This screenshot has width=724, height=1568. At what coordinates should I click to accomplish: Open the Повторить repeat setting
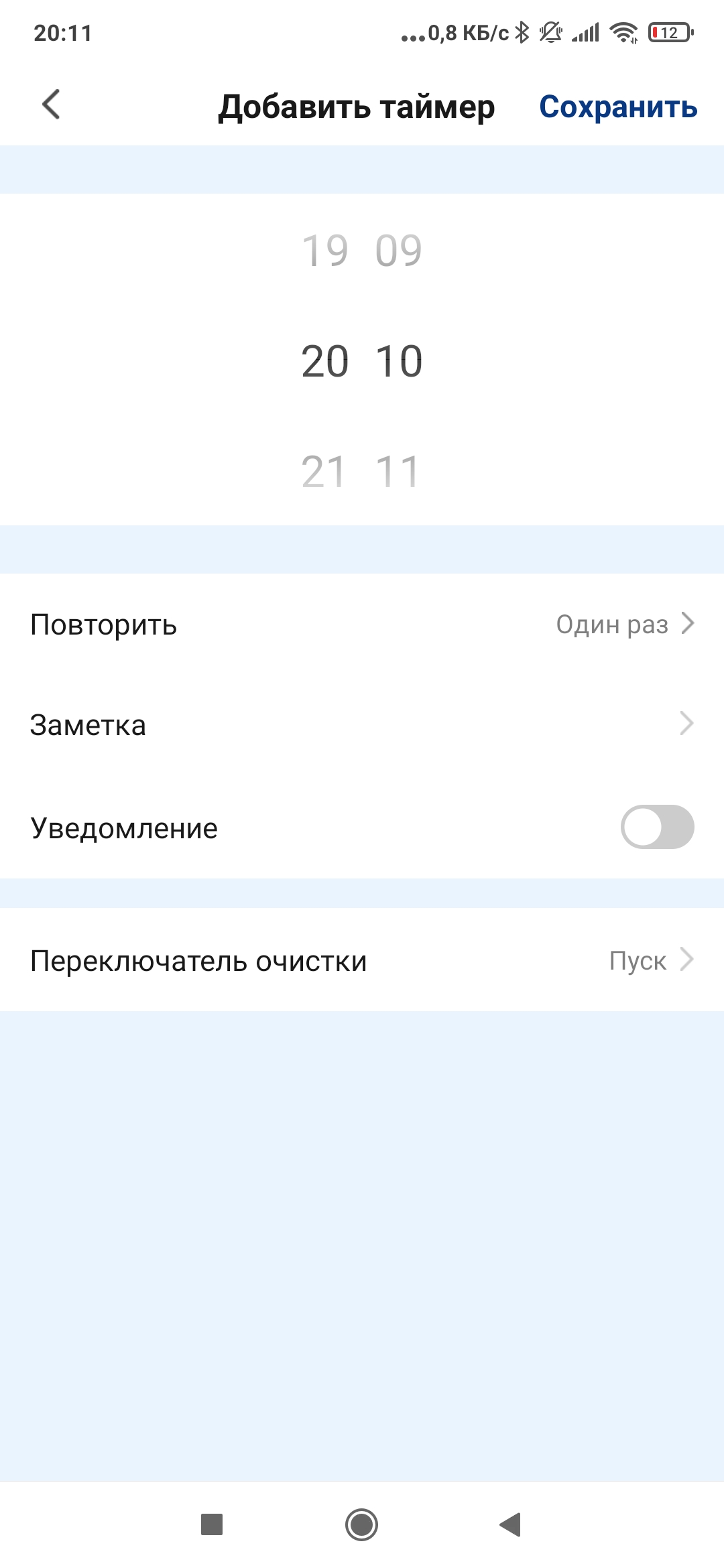(362, 625)
